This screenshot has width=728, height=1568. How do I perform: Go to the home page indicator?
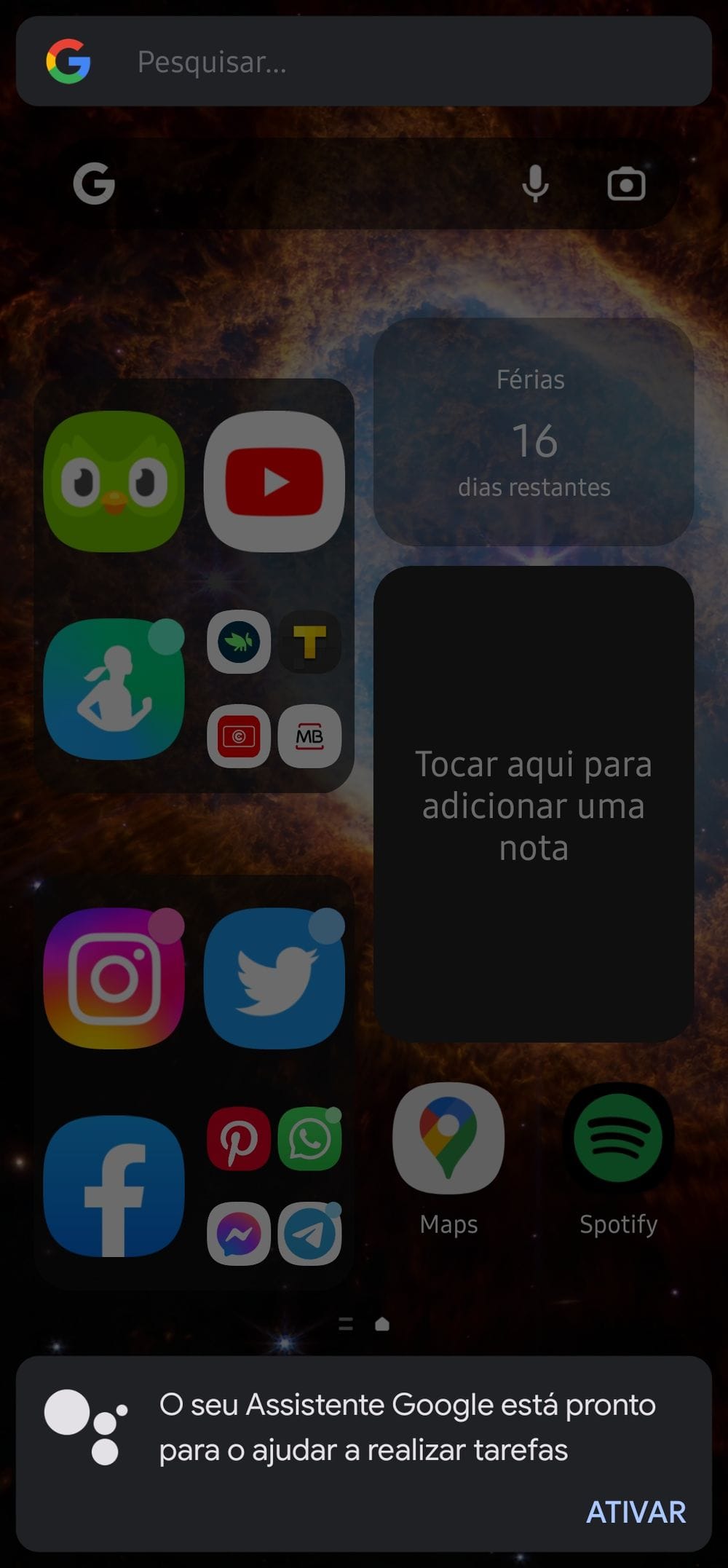point(381,1323)
